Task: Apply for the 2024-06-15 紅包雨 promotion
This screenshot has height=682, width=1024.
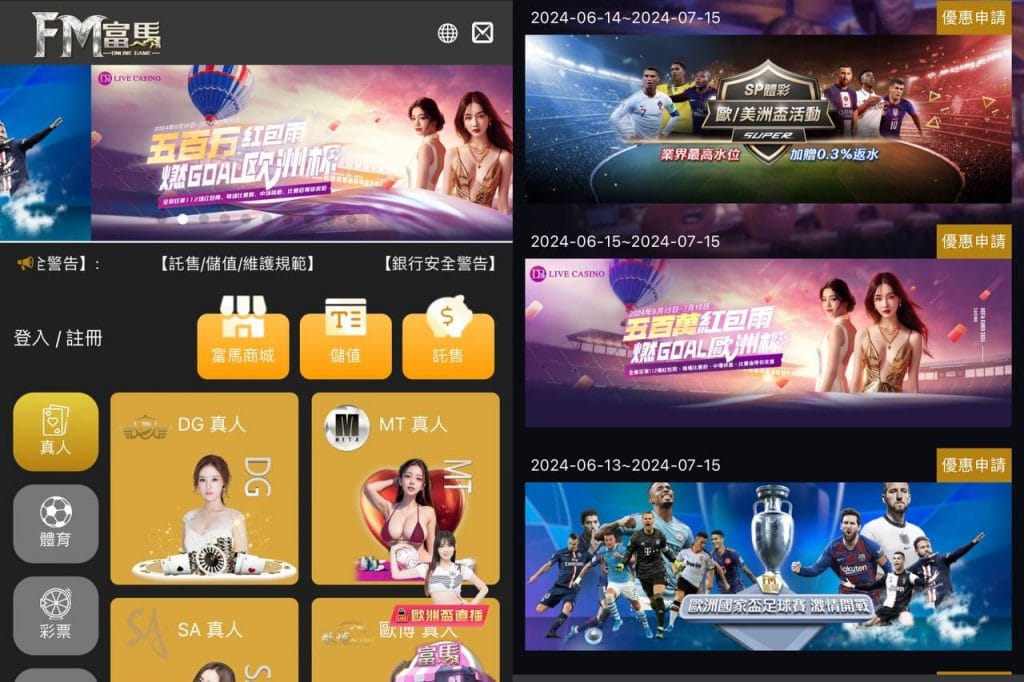Action: pos(973,241)
